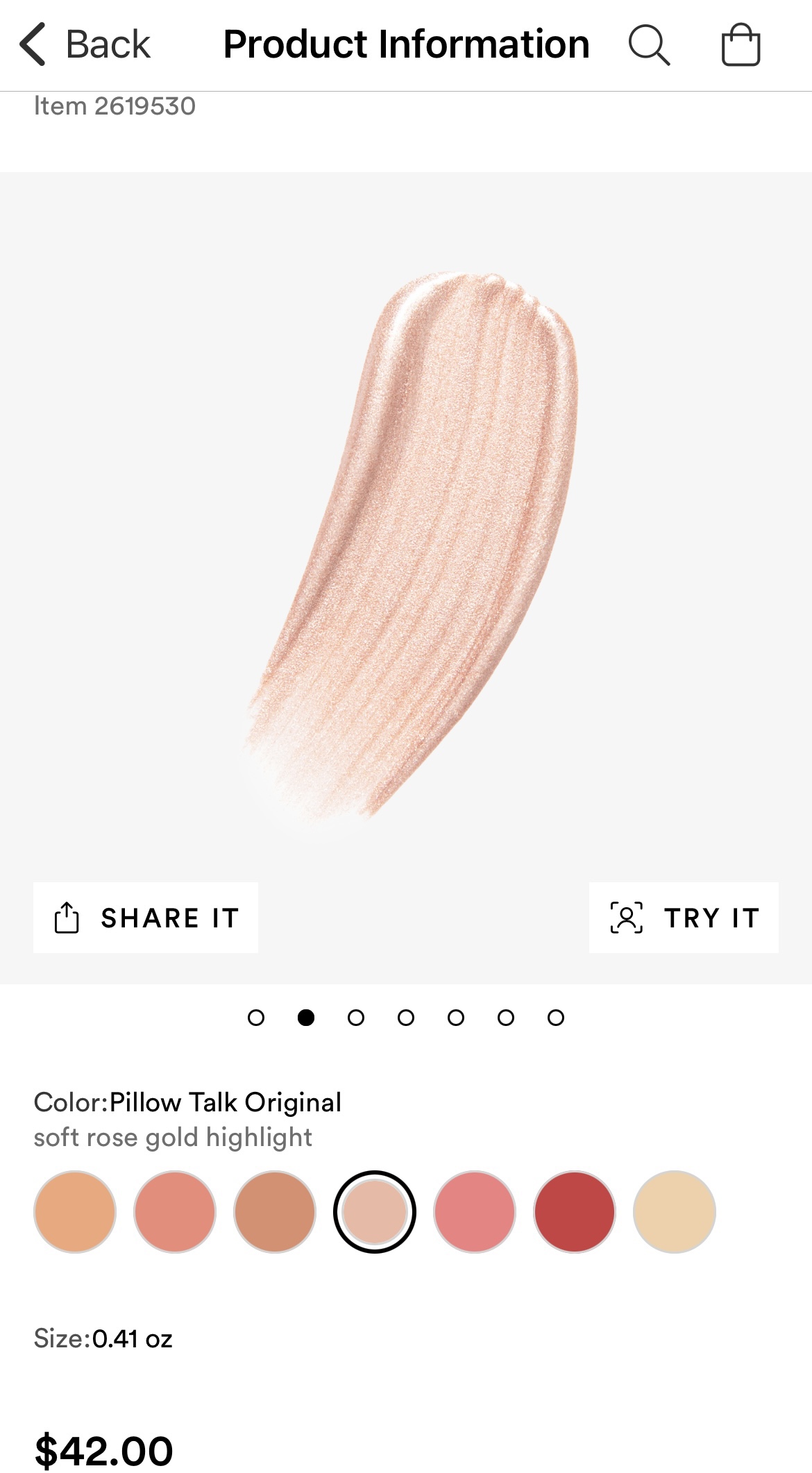Viewport: 812px width, 1473px height.
Task: Tap the SHARE IT button
Action: click(x=146, y=917)
